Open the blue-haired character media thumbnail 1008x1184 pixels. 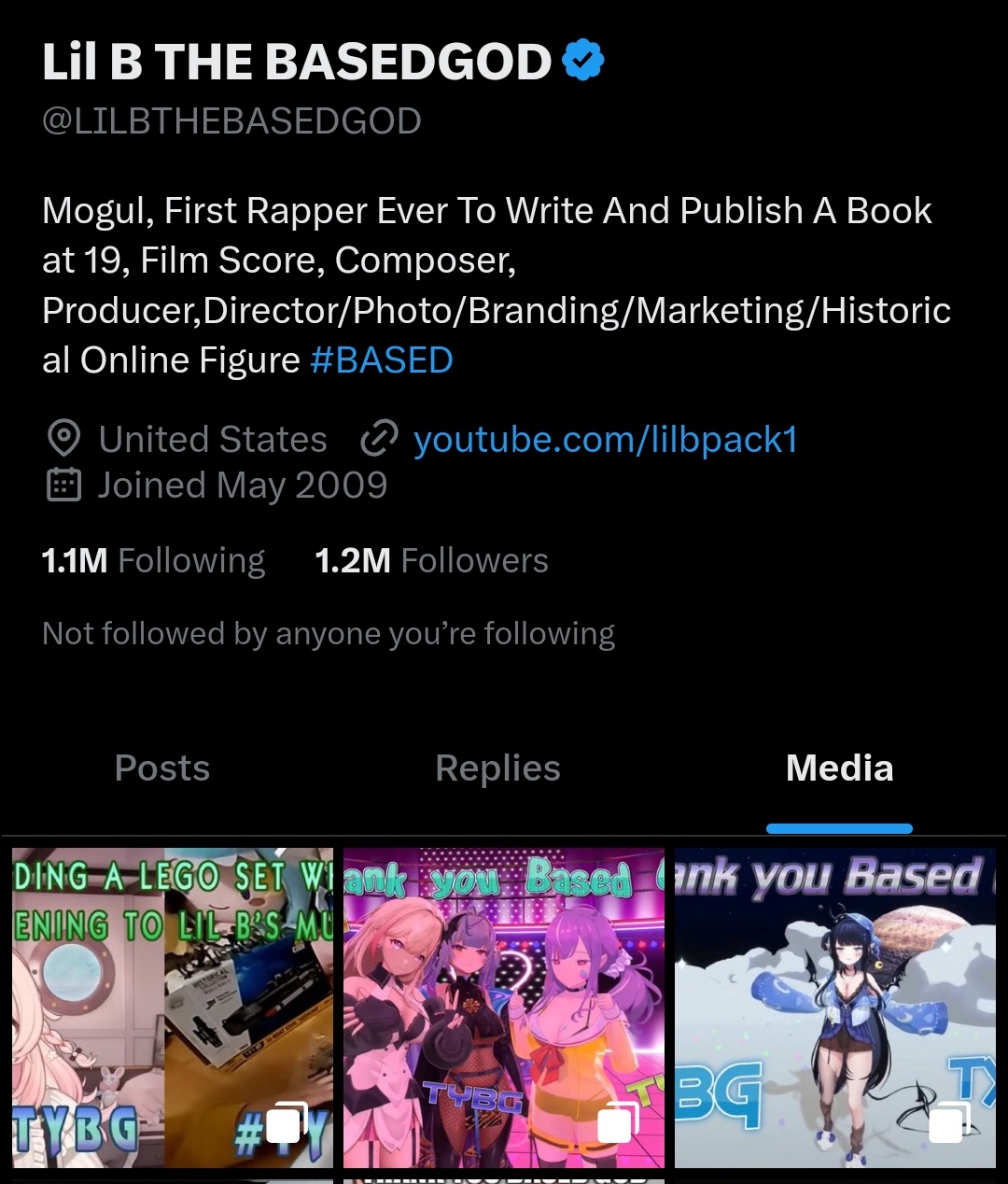(x=834, y=1007)
